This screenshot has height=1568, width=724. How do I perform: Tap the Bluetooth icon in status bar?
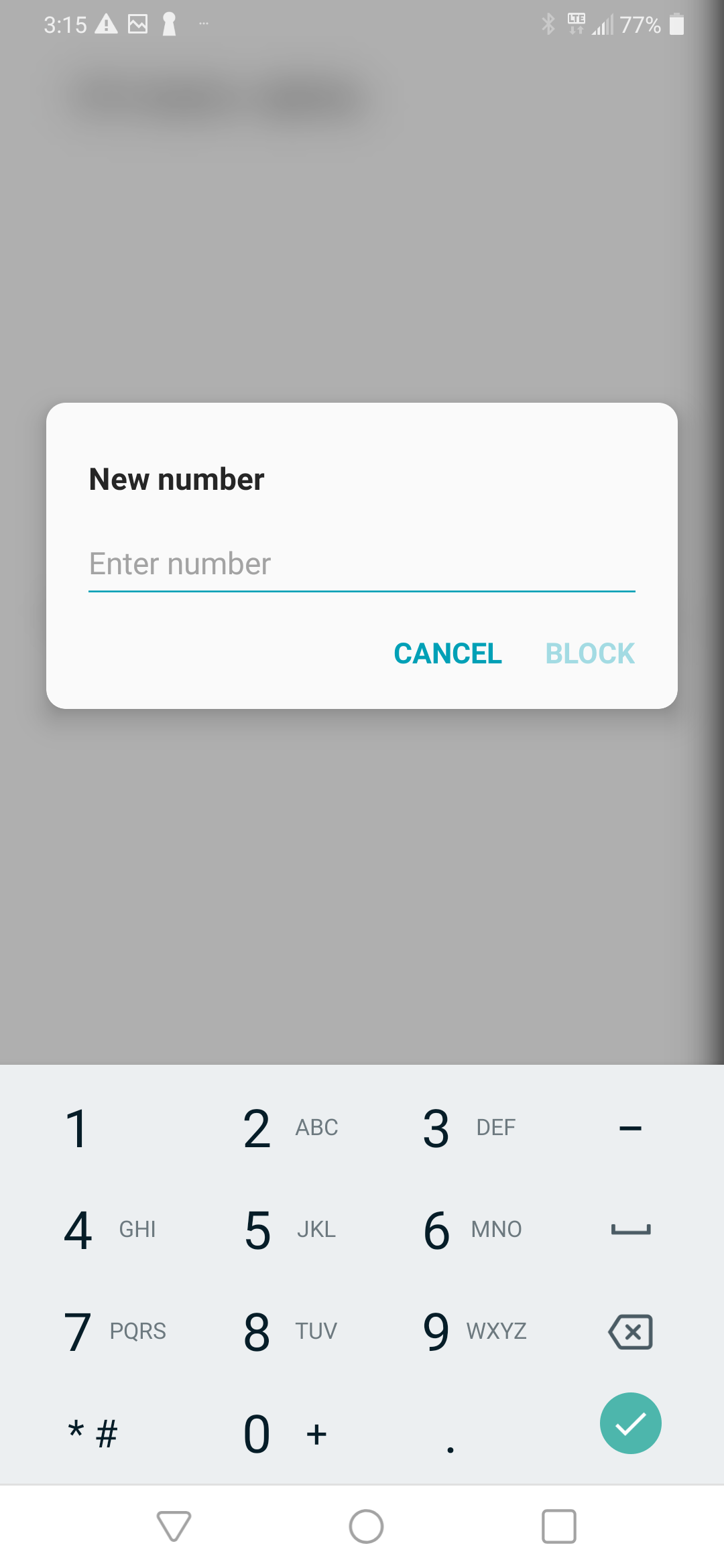[547, 24]
